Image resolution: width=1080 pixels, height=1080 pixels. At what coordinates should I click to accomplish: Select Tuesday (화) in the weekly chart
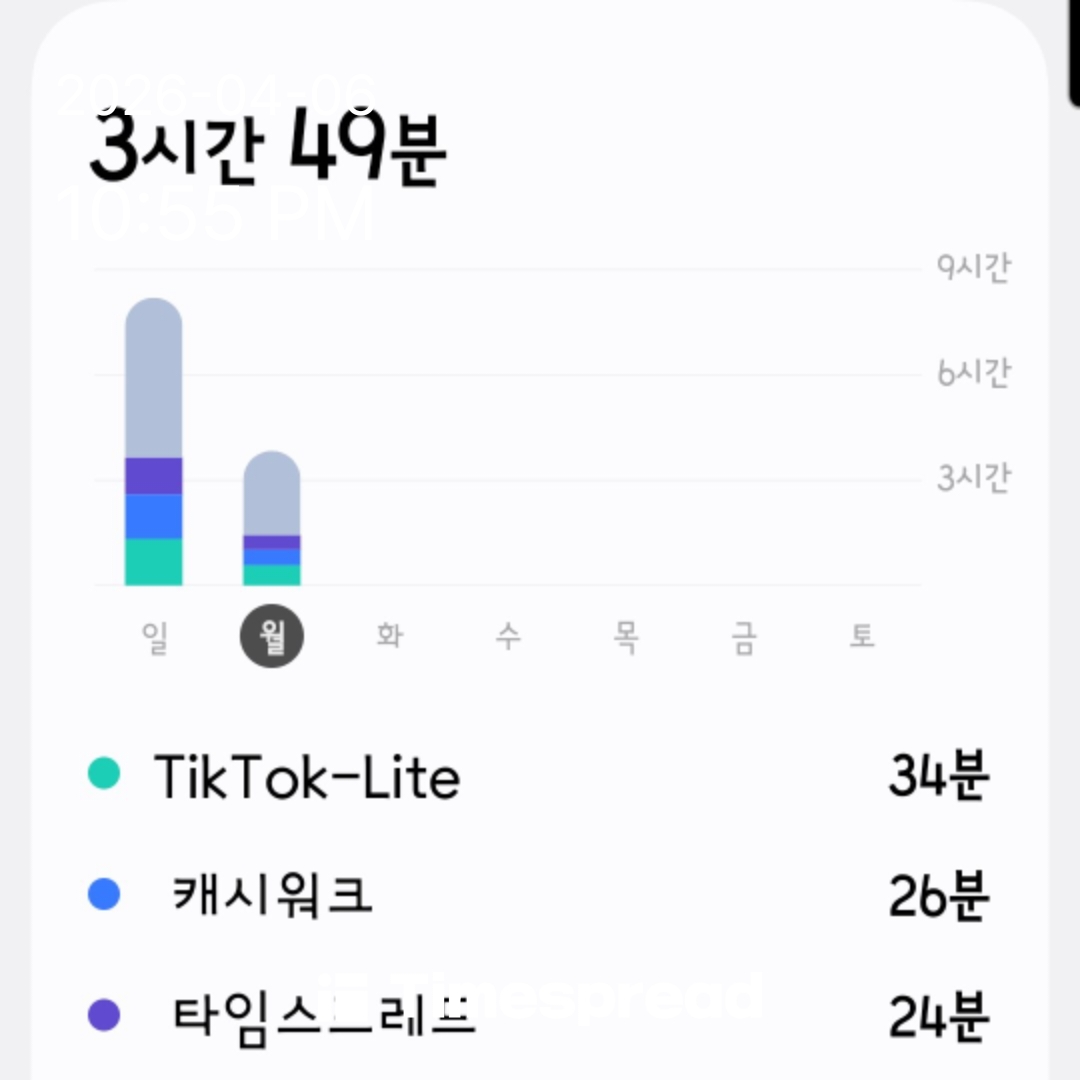click(x=389, y=637)
